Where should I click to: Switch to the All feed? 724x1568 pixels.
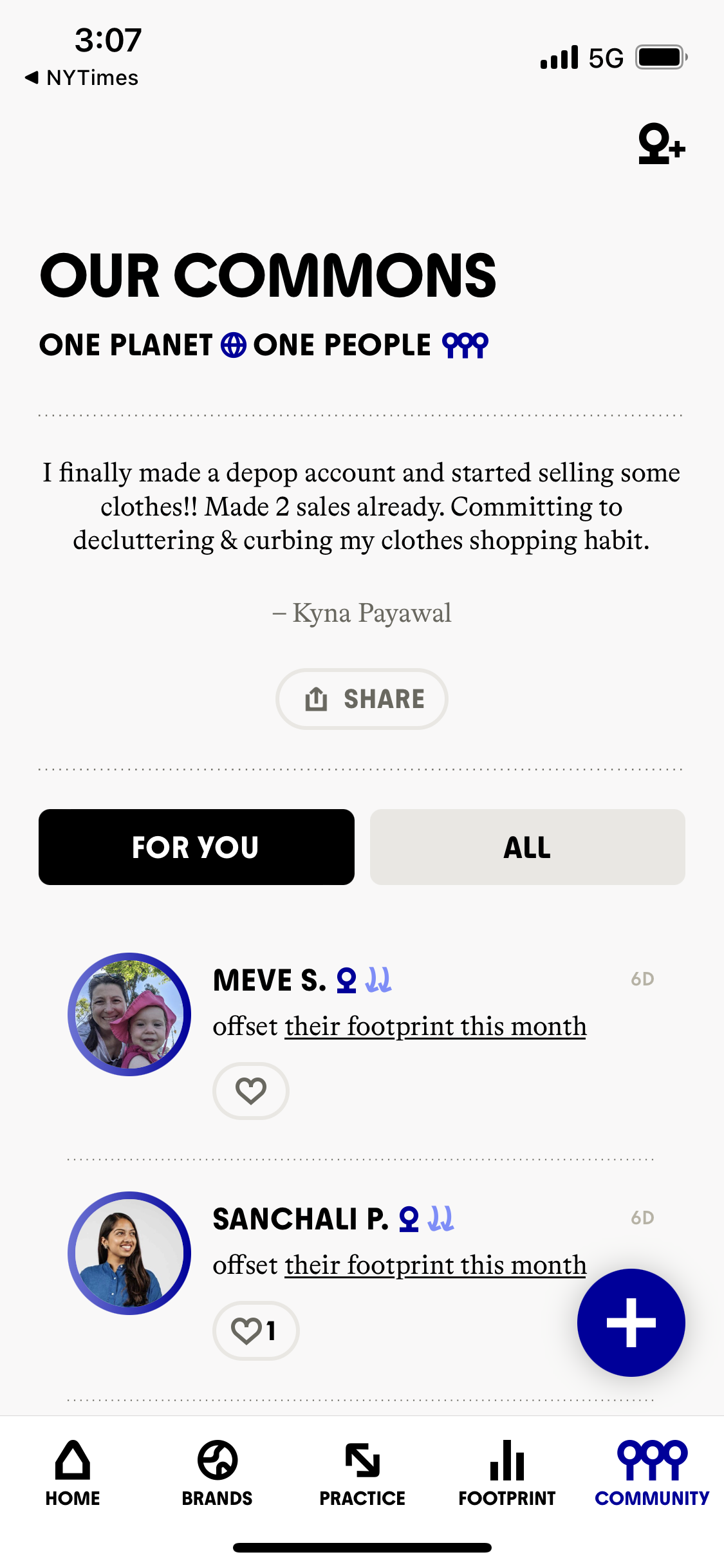[527, 847]
